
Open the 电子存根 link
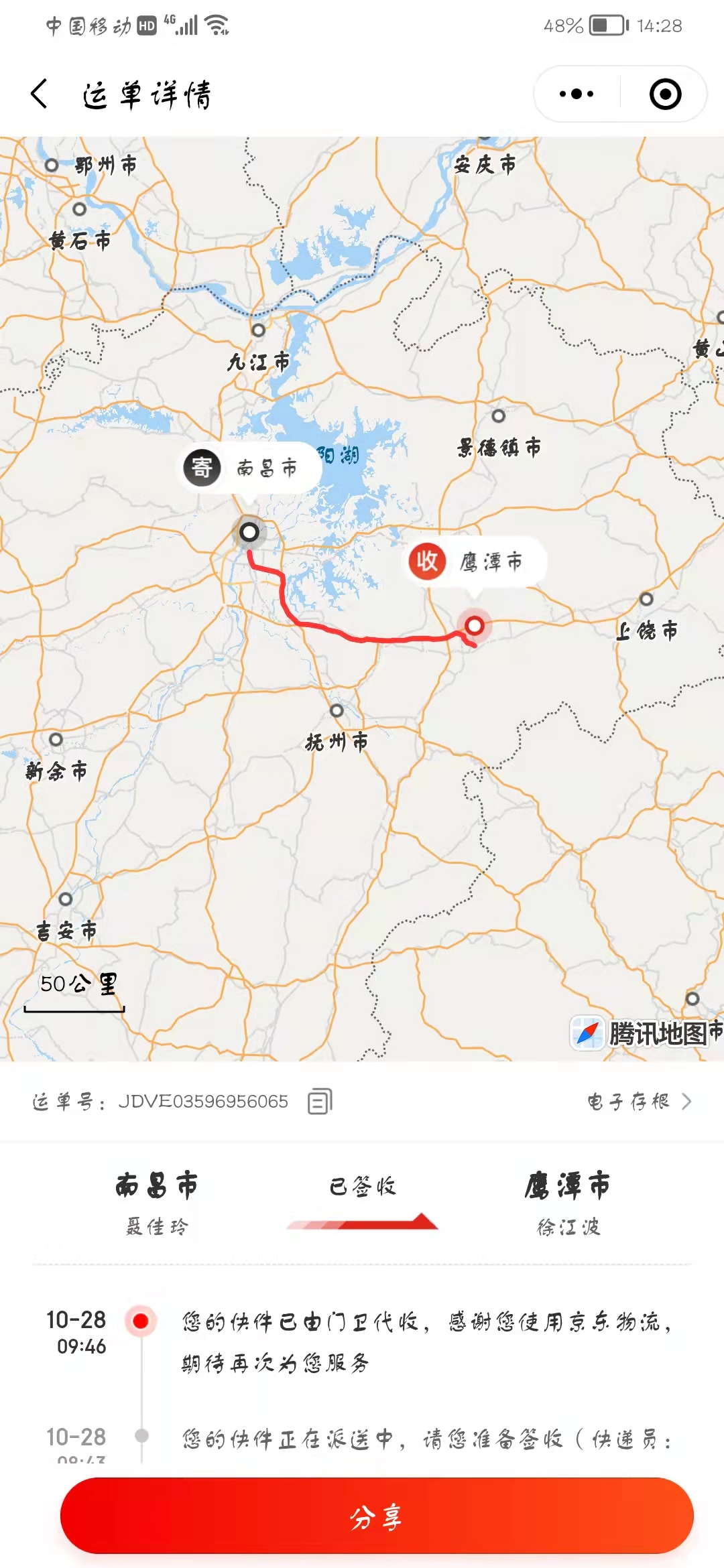[639, 1101]
